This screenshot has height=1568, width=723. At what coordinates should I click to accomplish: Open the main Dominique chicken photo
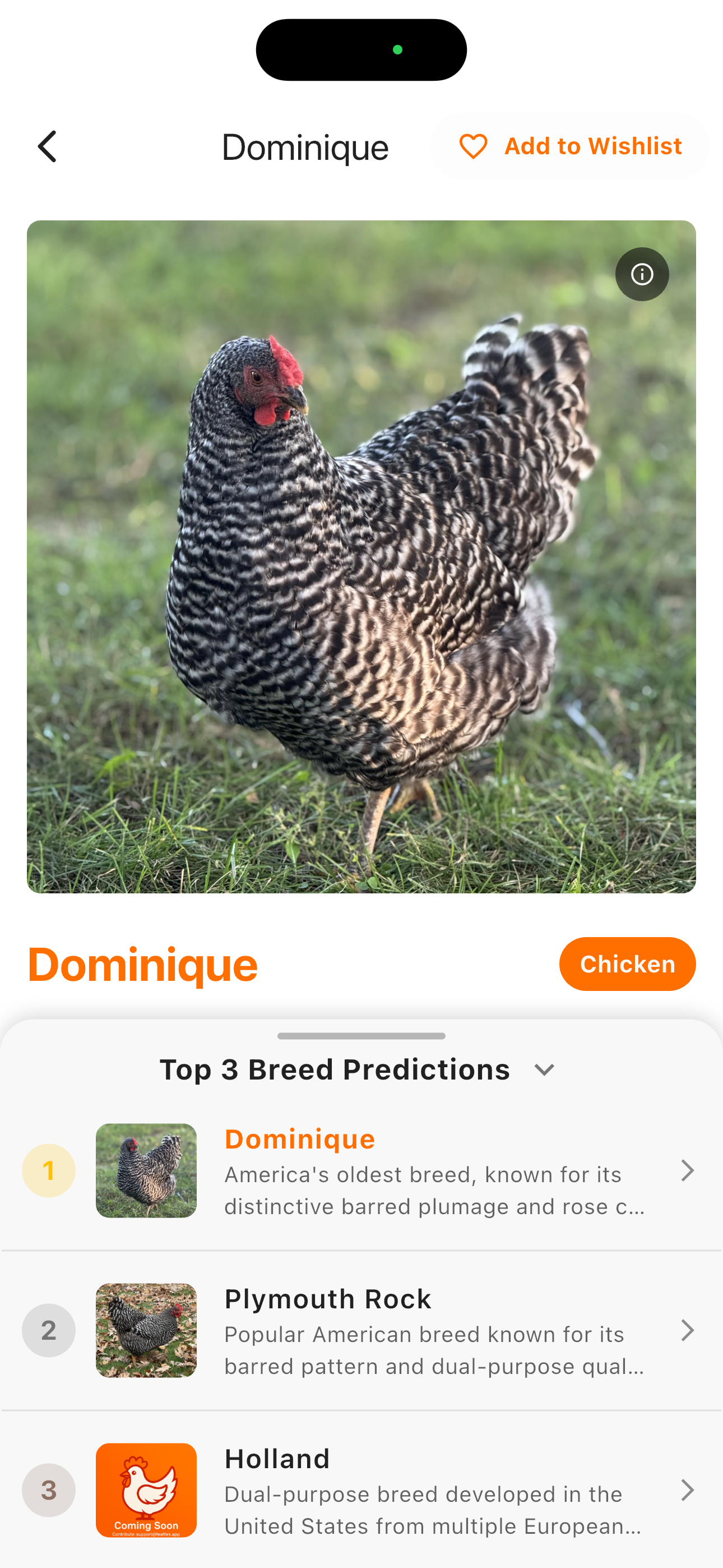pos(361,556)
